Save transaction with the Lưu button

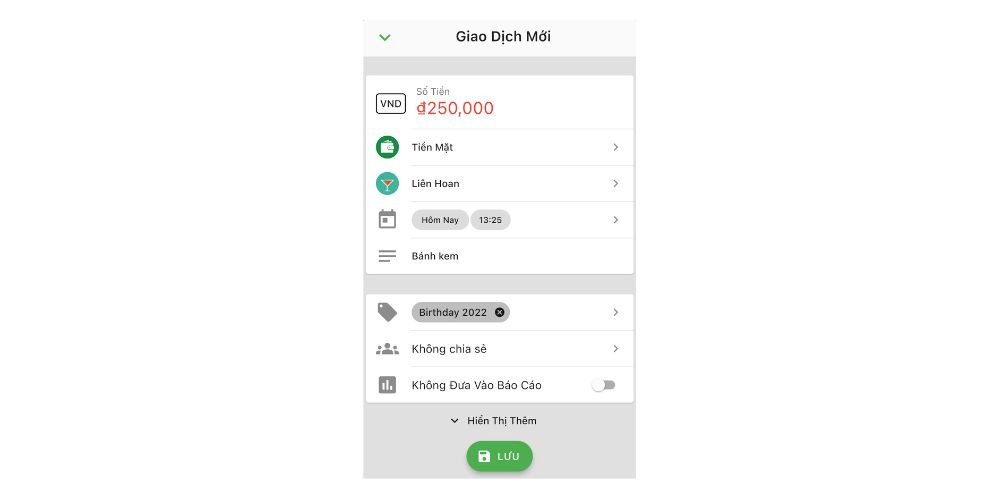tap(499, 456)
